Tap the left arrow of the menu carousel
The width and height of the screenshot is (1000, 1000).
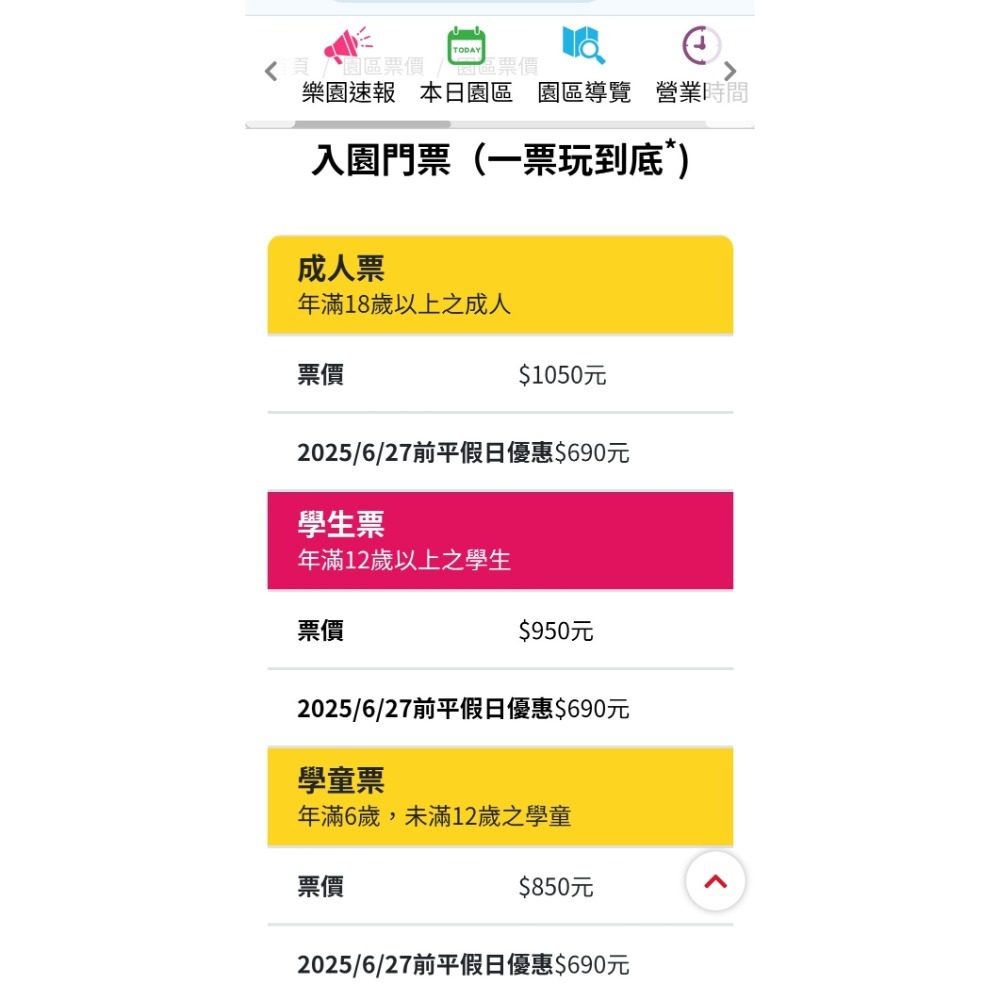click(270, 71)
